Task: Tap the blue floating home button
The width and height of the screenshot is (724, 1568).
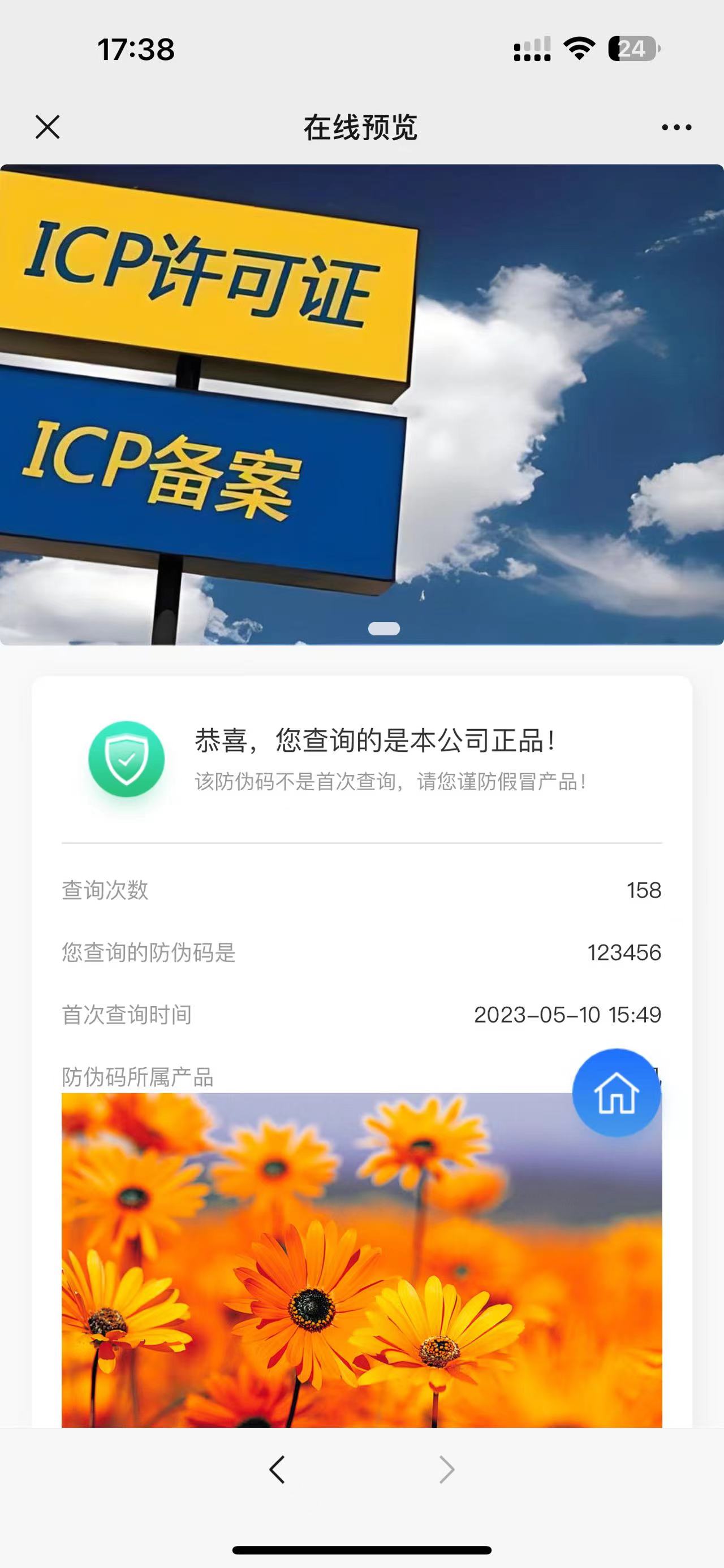Action: [616, 1093]
